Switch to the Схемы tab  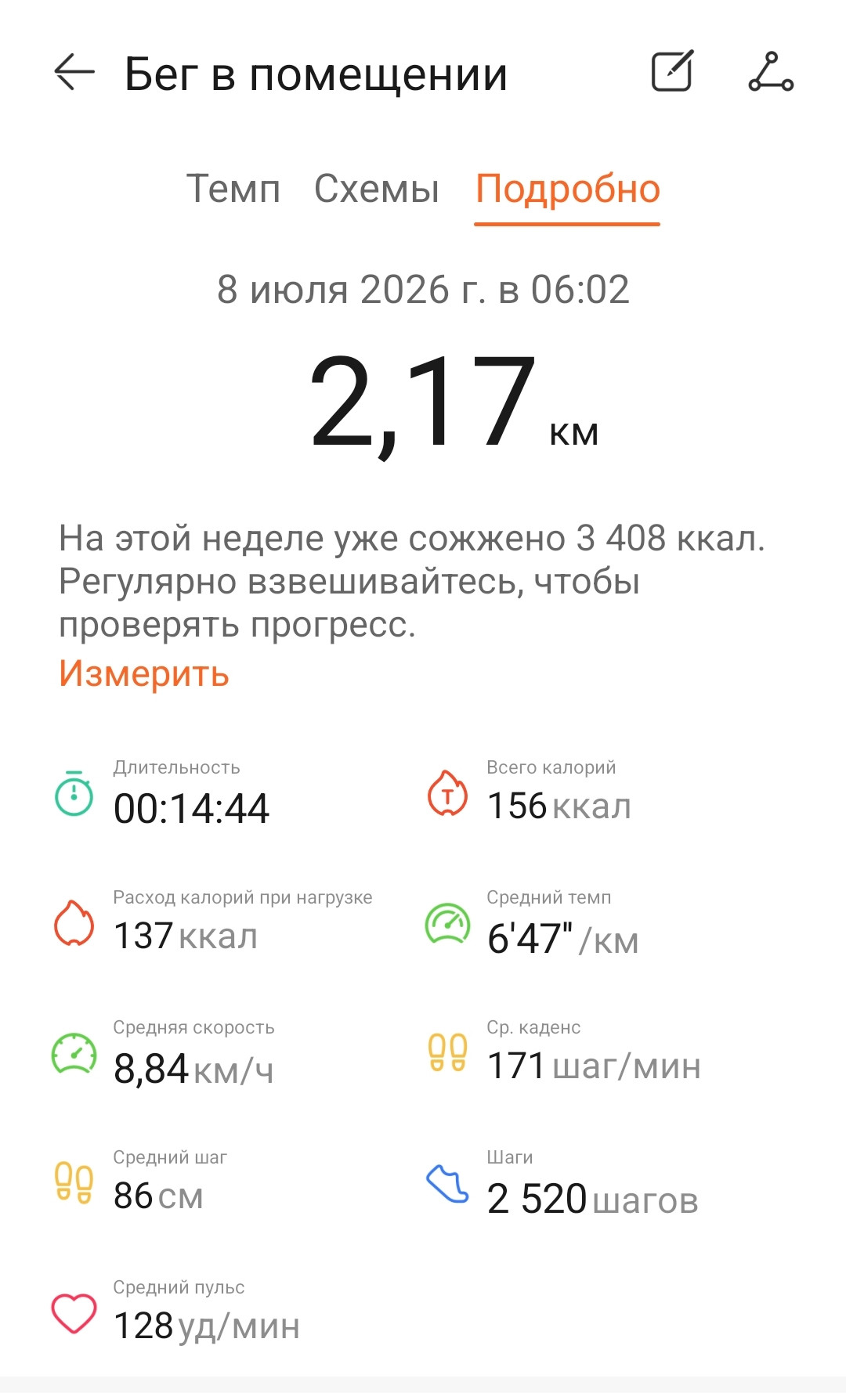[377, 189]
